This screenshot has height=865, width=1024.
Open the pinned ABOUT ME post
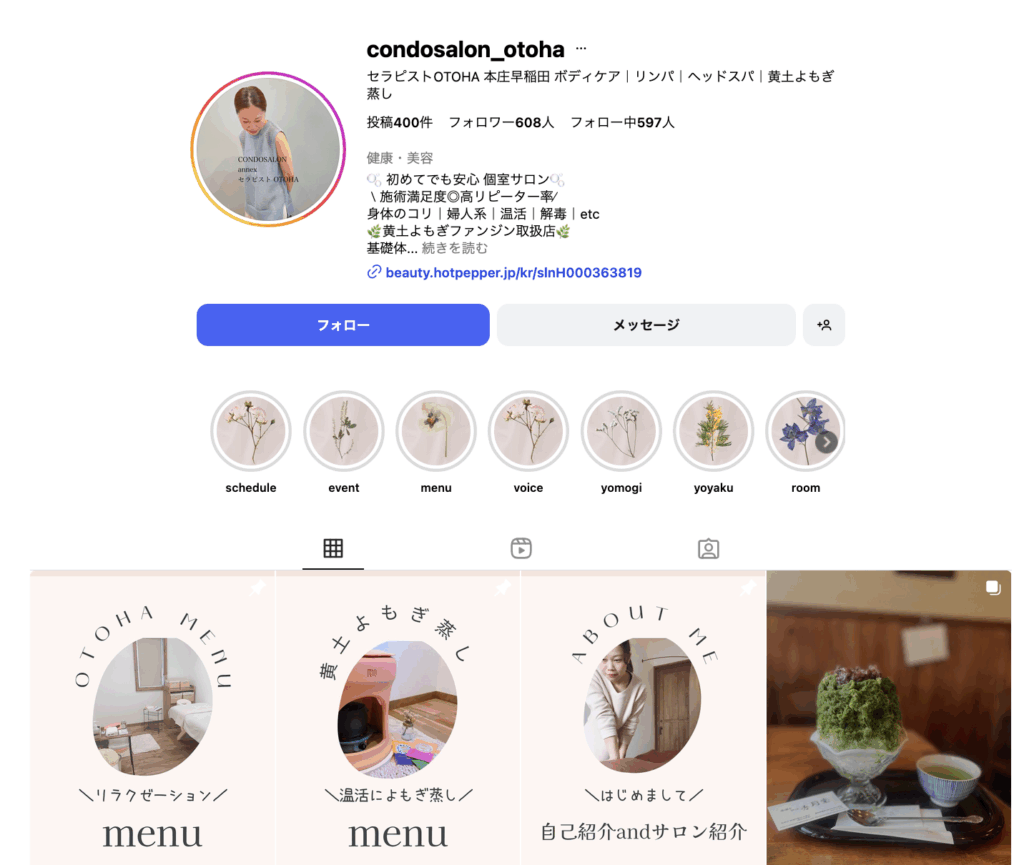point(643,717)
